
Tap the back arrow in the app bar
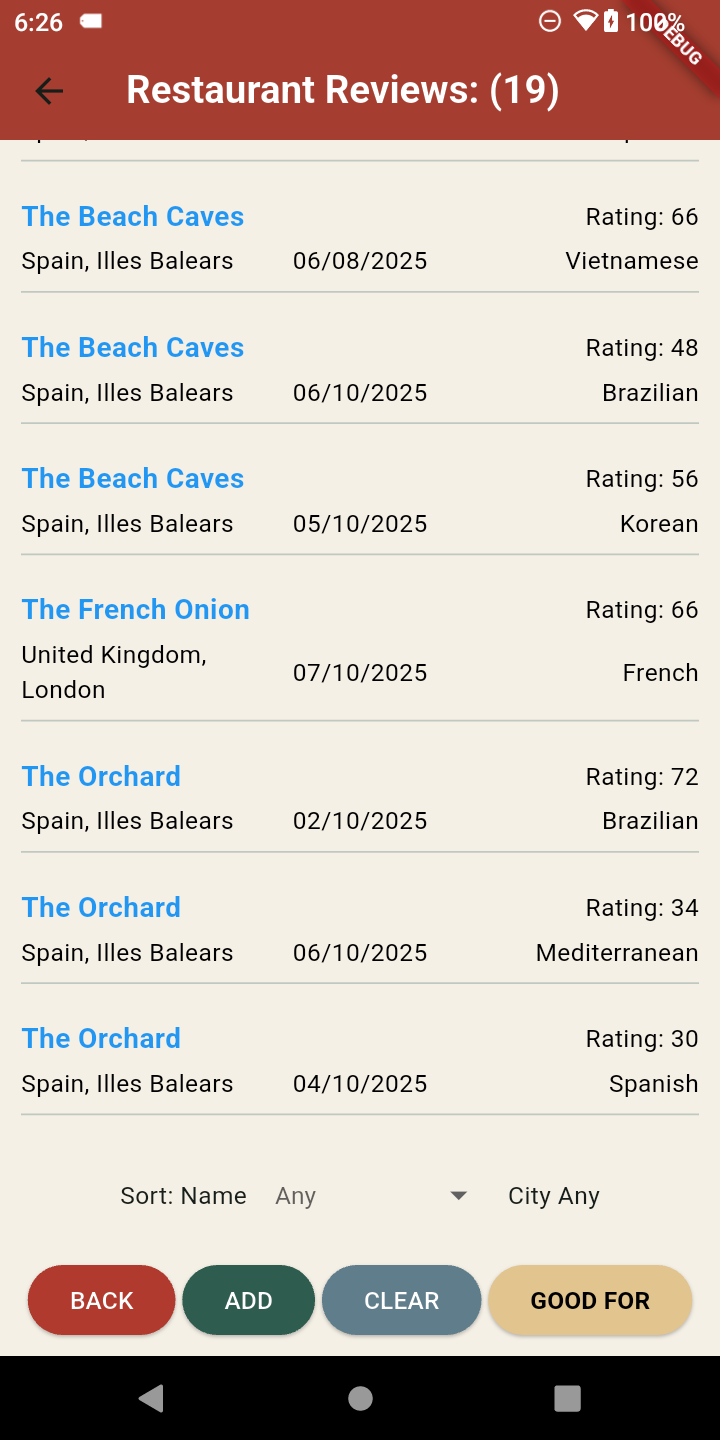49,91
